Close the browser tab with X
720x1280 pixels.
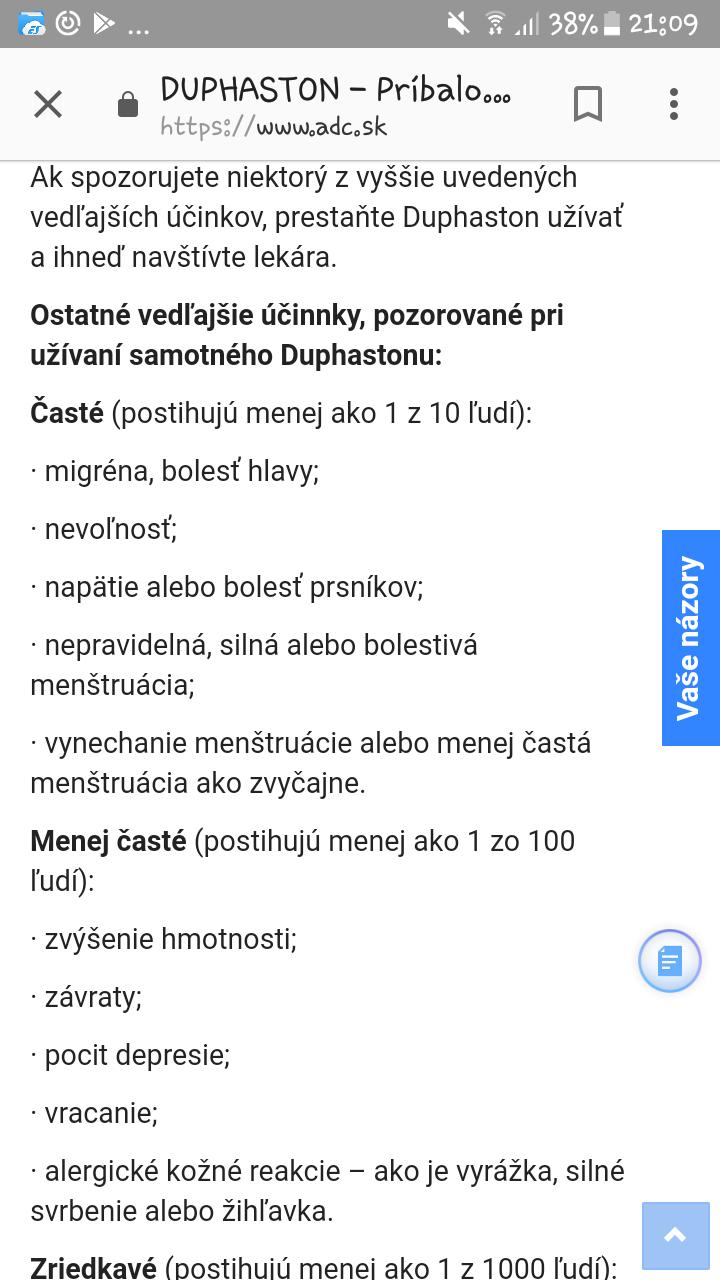[48, 104]
